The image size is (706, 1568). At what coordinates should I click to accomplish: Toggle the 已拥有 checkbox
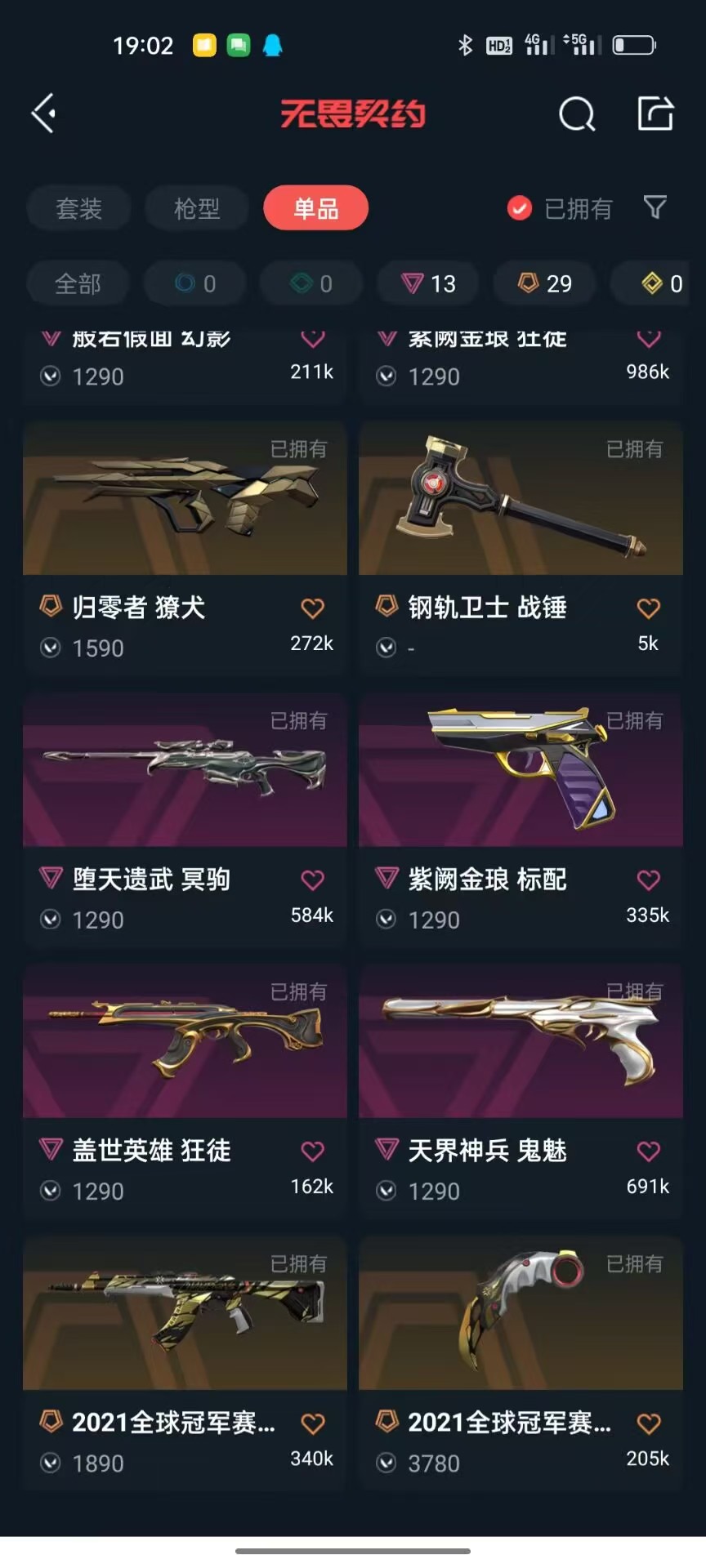[x=560, y=209]
